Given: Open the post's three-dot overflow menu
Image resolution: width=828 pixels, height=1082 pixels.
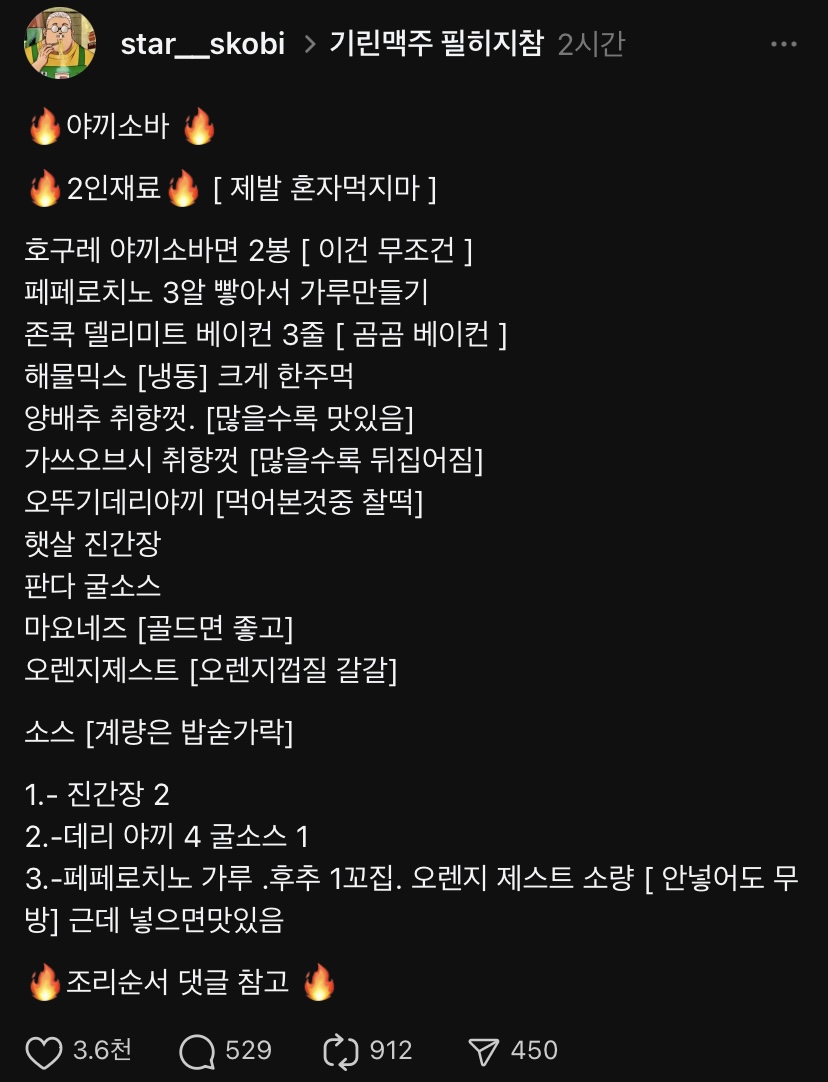Looking at the screenshot, I should pos(784,44).
